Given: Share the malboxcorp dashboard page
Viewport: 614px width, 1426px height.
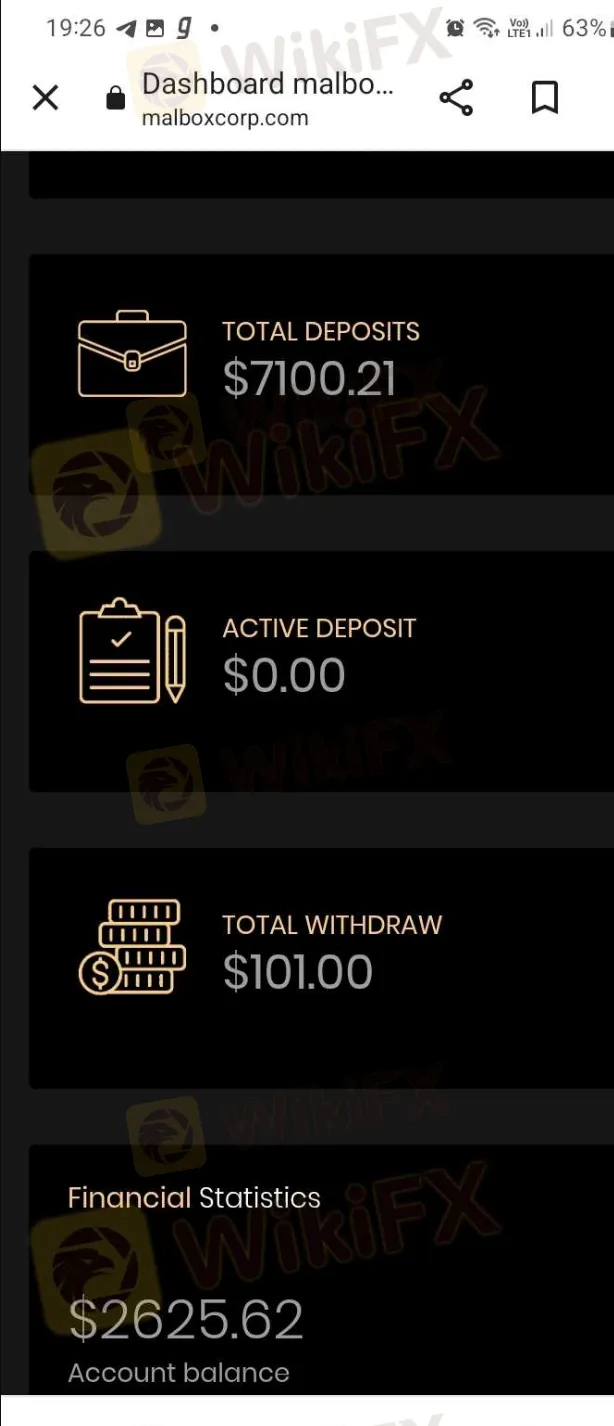Looking at the screenshot, I should click(x=456, y=98).
